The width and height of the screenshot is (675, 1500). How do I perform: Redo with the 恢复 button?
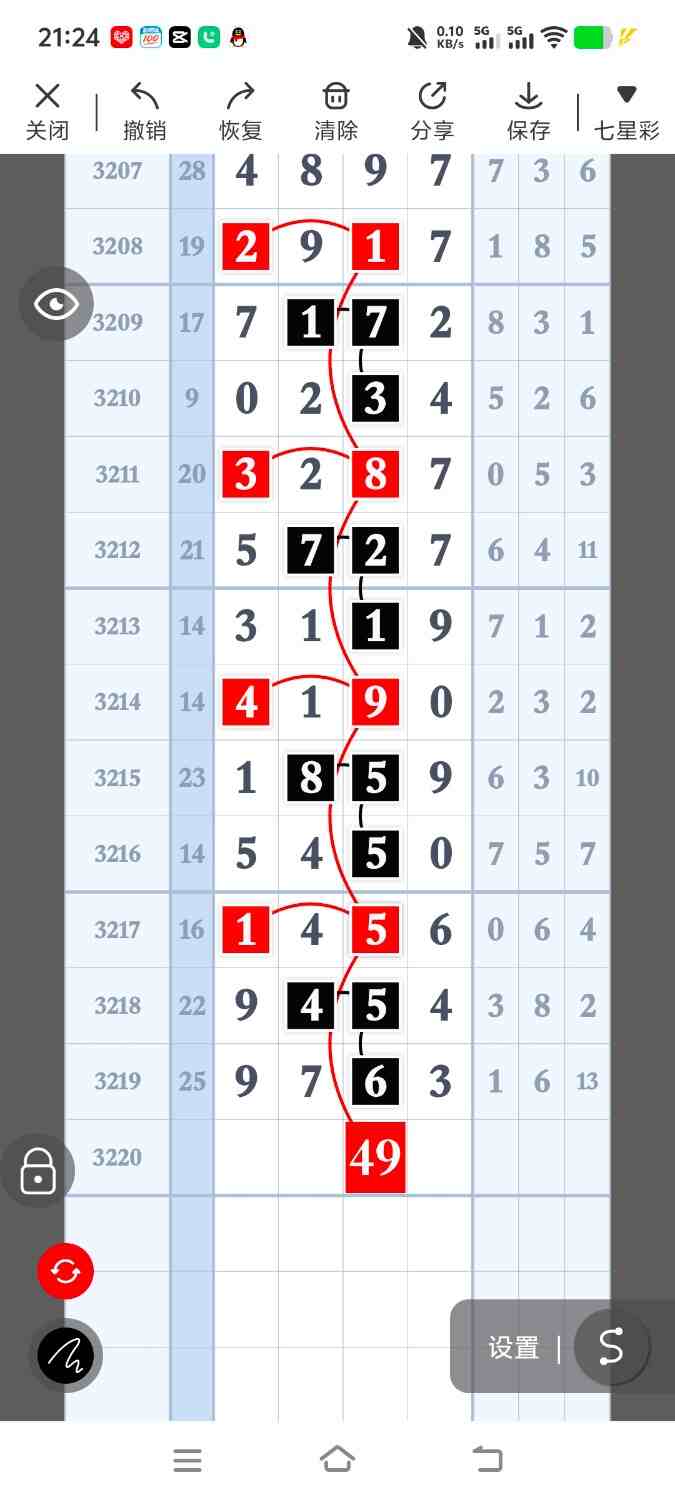click(x=240, y=111)
